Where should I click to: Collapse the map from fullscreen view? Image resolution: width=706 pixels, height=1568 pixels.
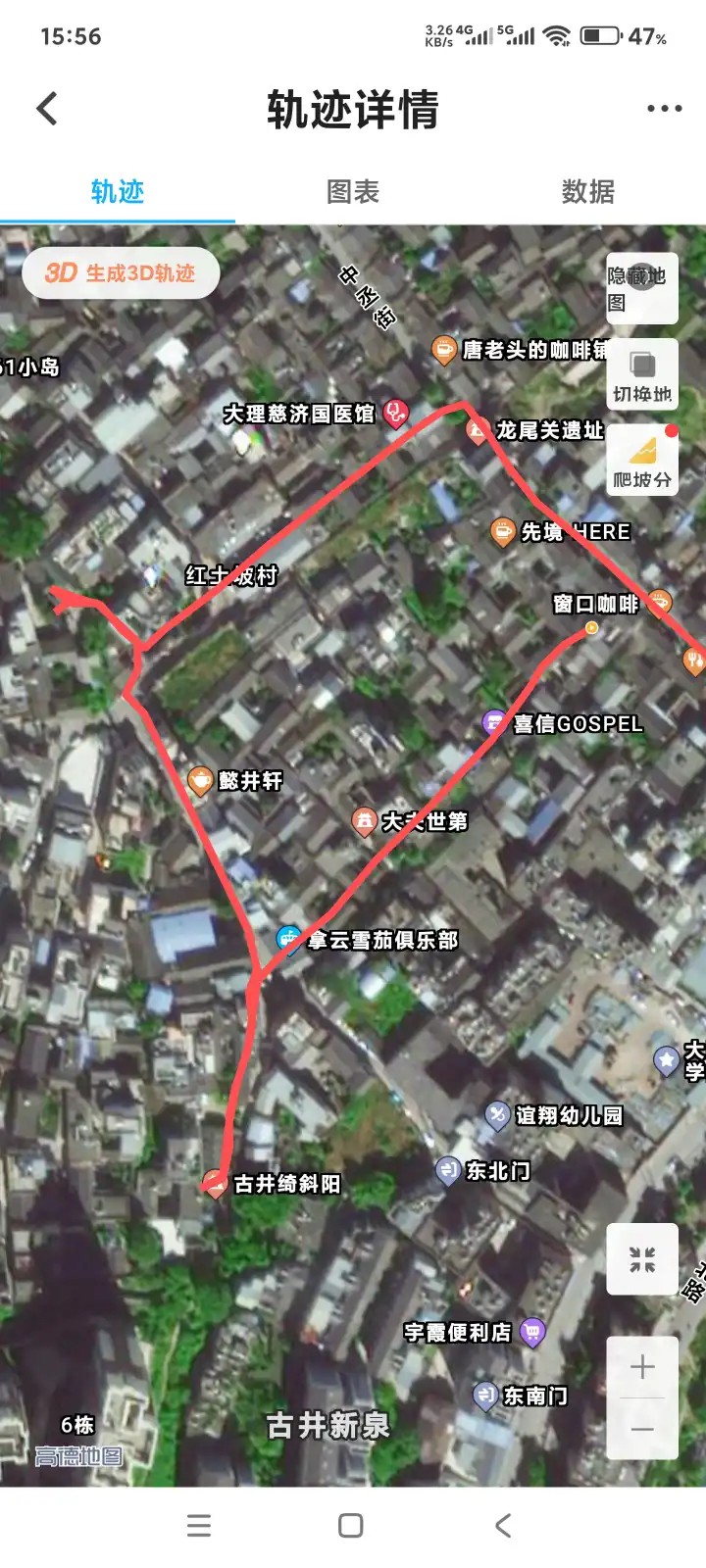tap(642, 1259)
